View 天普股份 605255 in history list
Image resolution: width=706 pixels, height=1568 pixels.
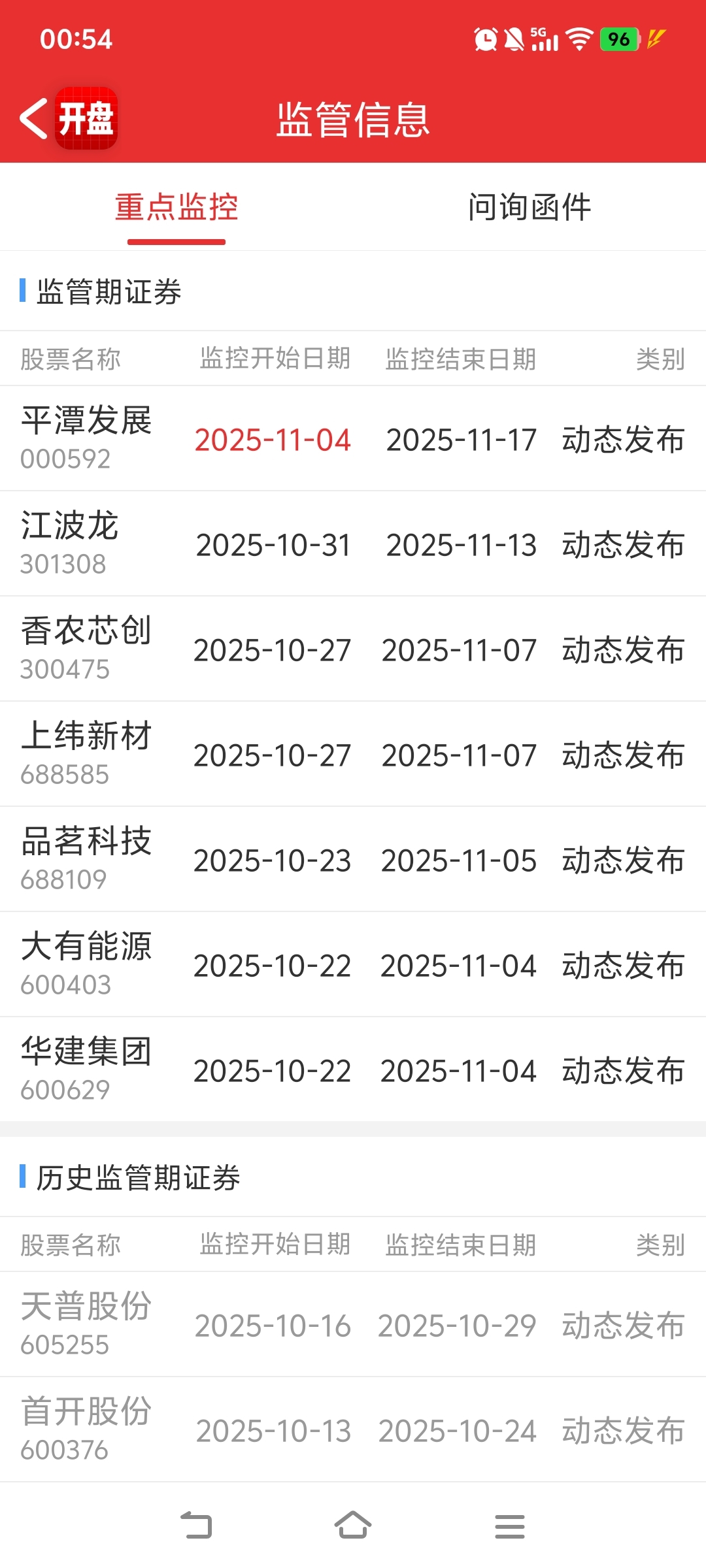(353, 1324)
